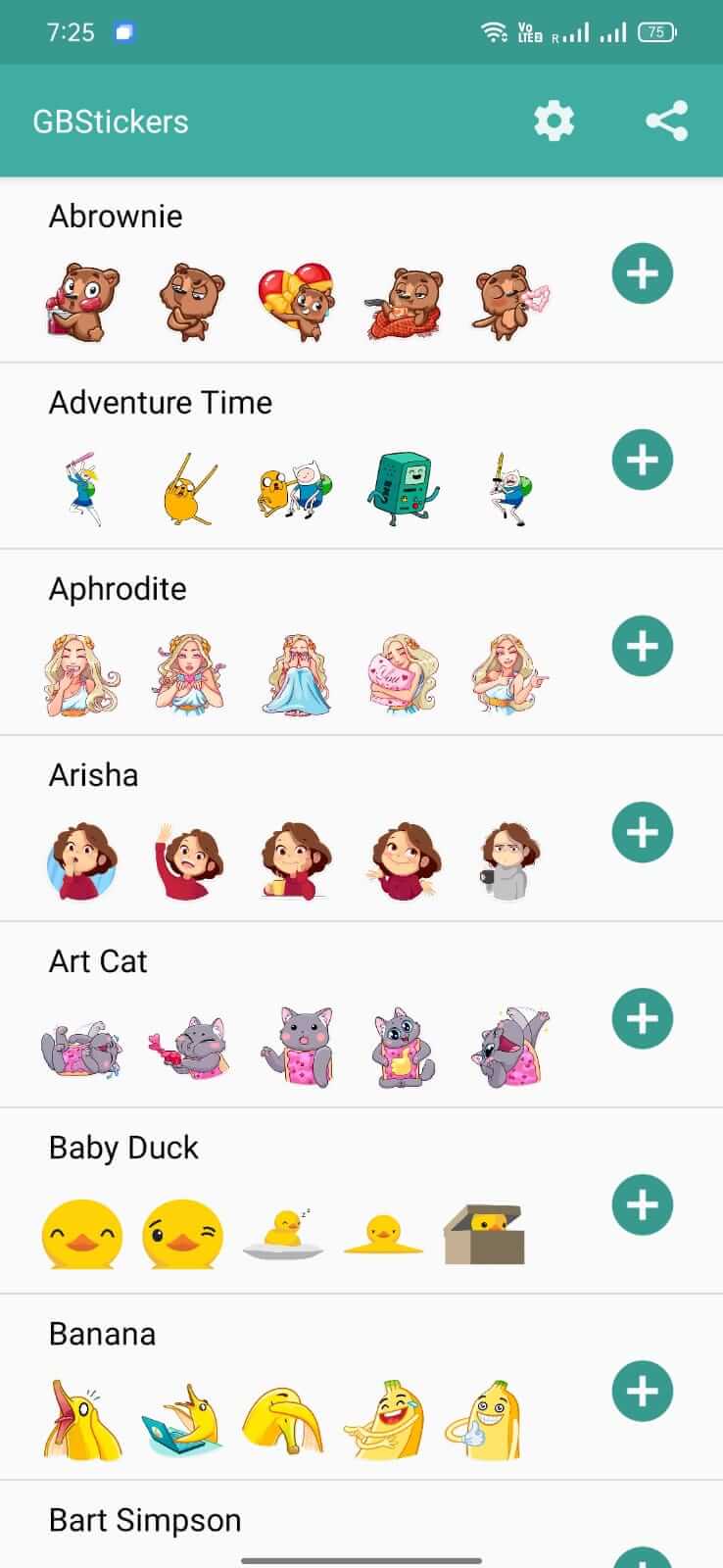The width and height of the screenshot is (723, 1568).
Task: Tap the horizontal scrollbar near Bart Simpson
Action: 361,1555
